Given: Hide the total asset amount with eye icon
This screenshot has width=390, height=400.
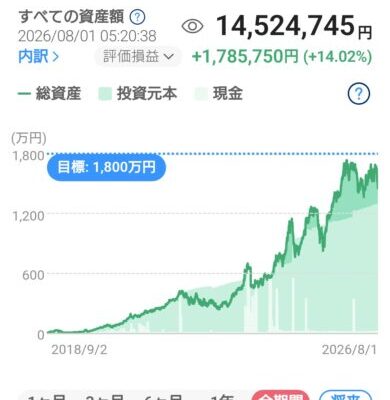Looking at the screenshot, I should click(x=193, y=26).
